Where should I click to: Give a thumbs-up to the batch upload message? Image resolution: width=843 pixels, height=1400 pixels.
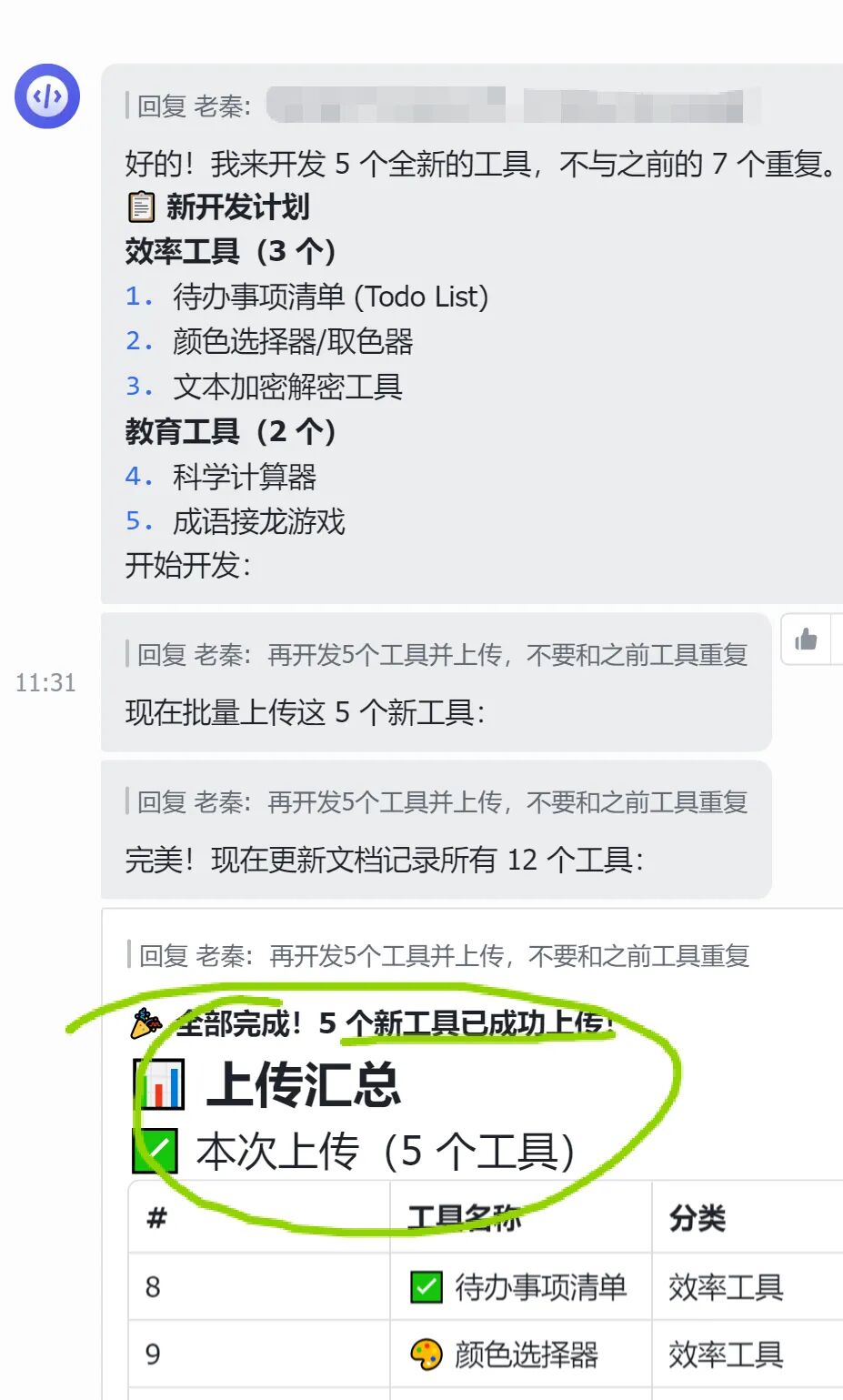pyautogui.click(x=807, y=640)
